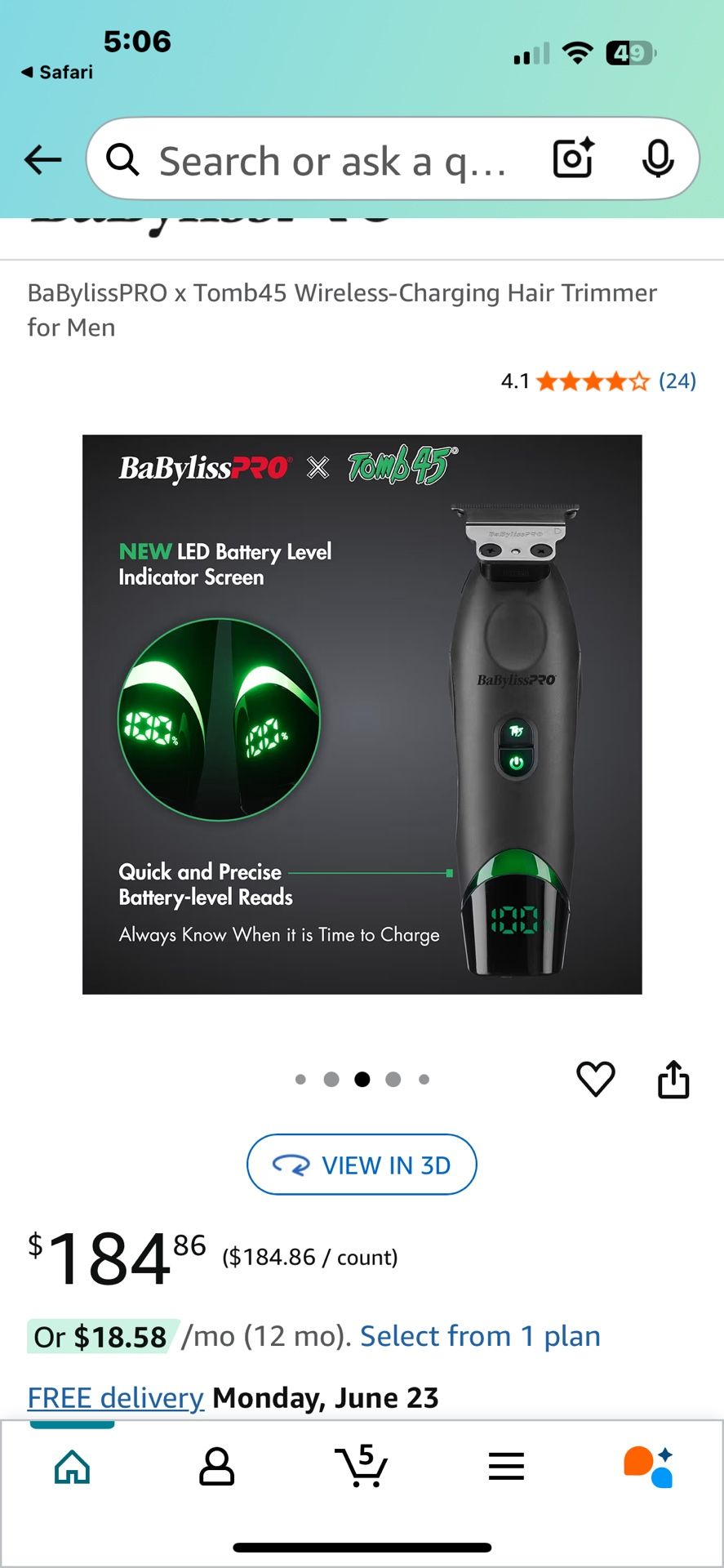Add this trimmer to a wish list

click(x=595, y=1079)
